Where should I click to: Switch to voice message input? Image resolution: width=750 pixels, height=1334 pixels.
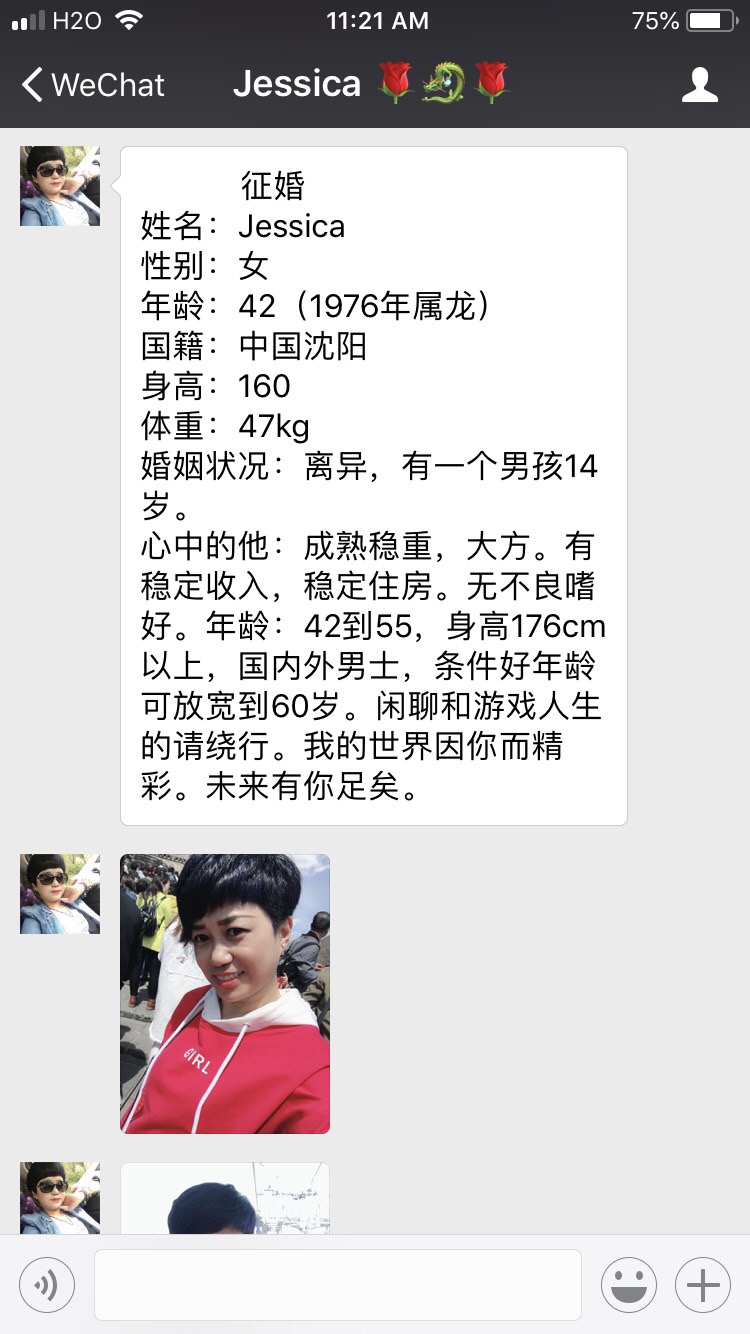47,1285
